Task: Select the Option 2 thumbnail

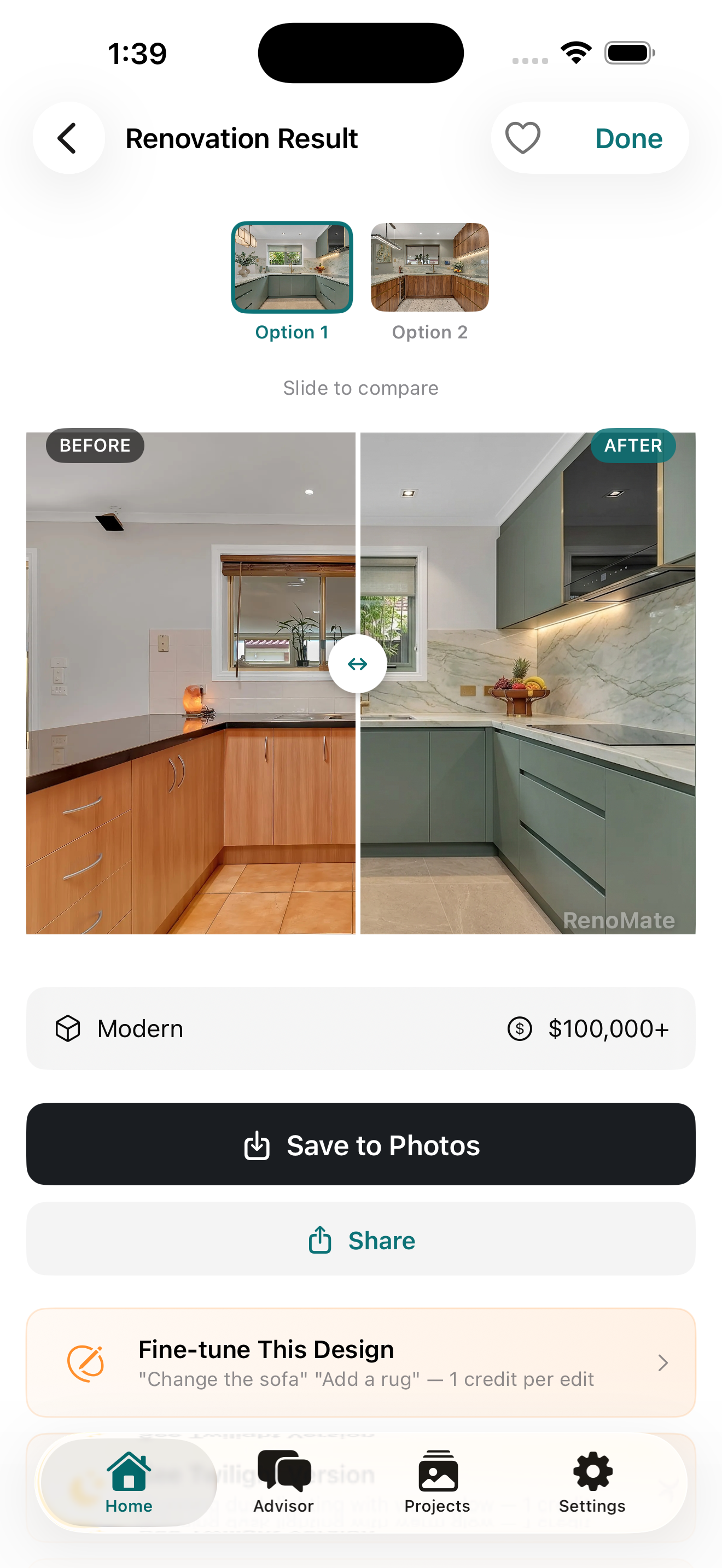Action: point(429,267)
